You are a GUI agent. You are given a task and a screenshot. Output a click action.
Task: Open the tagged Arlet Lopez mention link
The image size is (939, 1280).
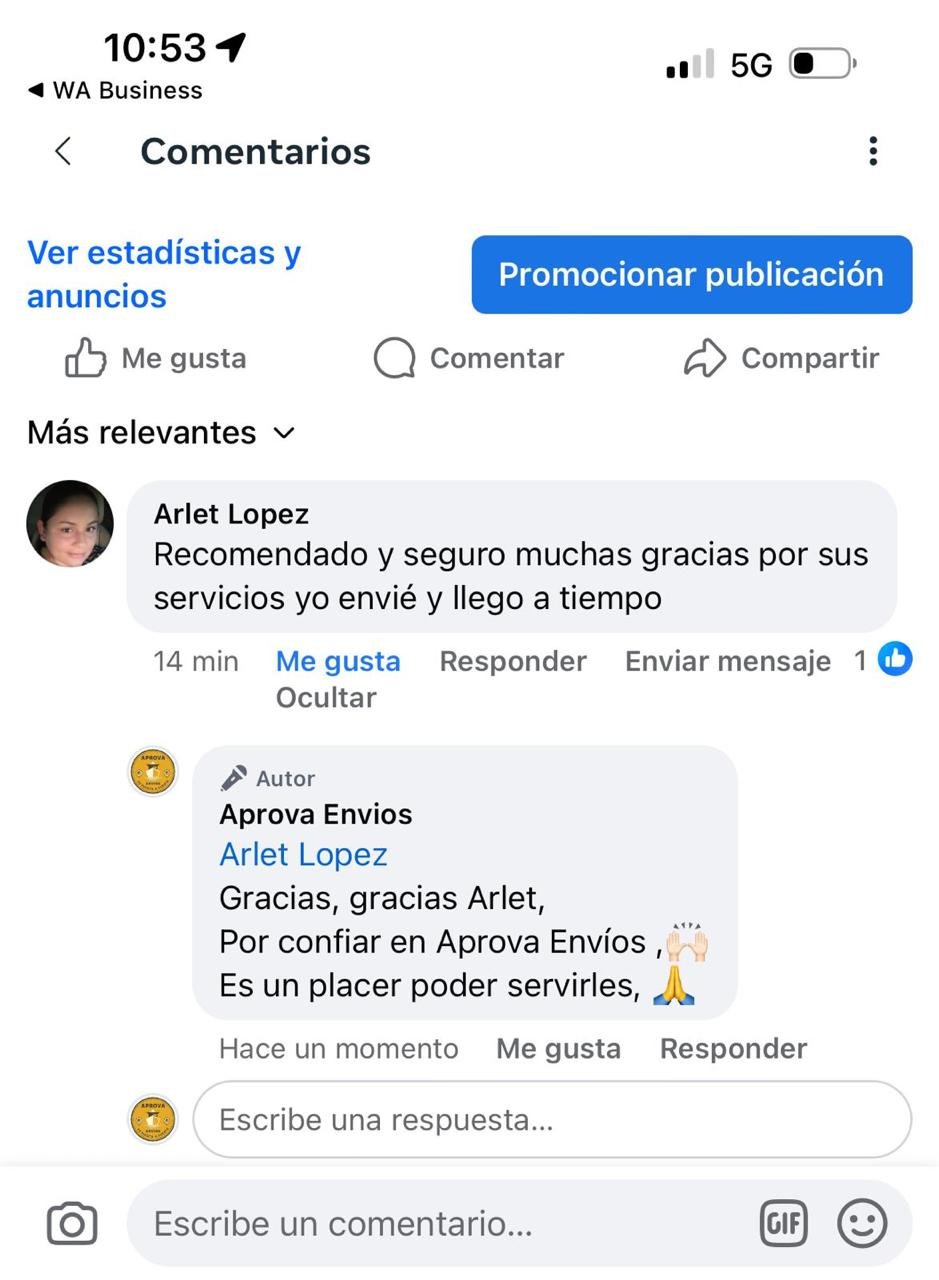pyautogui.click(x=303, y=854)
